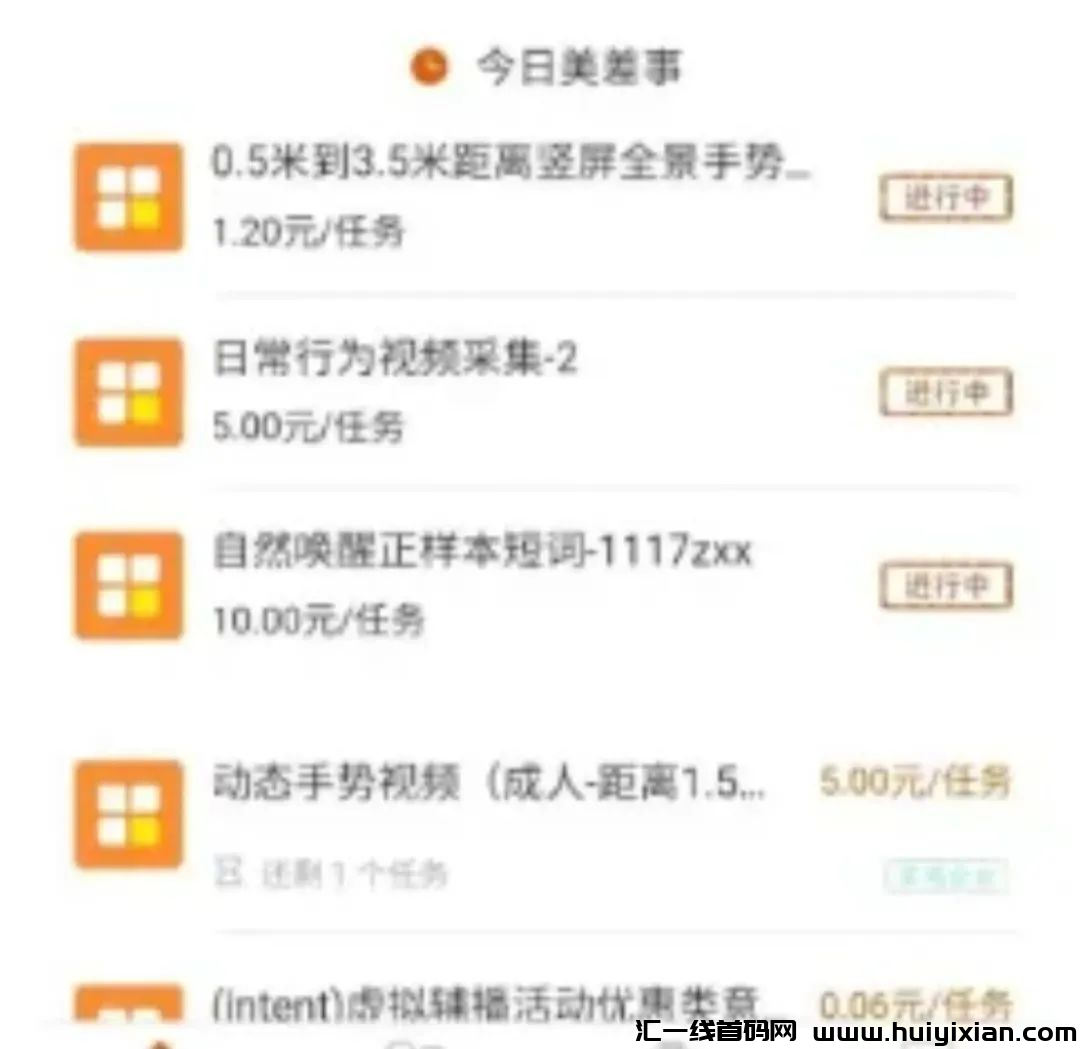Tap 进行中 on the 1.20元 task
The image size is (1080, 1049).
(946, 199)
